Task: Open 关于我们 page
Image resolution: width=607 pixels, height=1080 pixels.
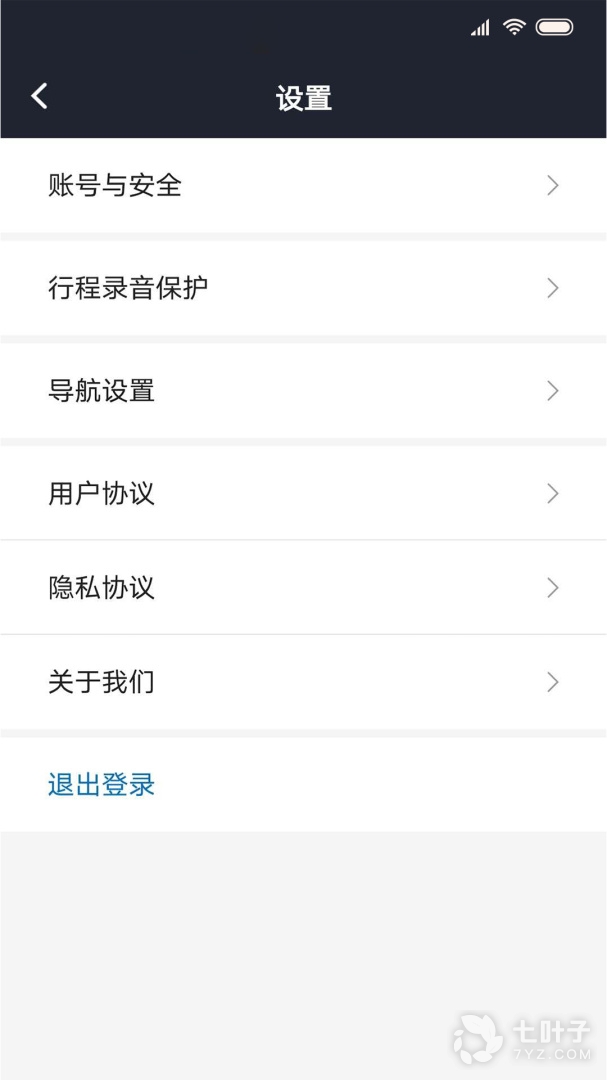Action: 303,682
